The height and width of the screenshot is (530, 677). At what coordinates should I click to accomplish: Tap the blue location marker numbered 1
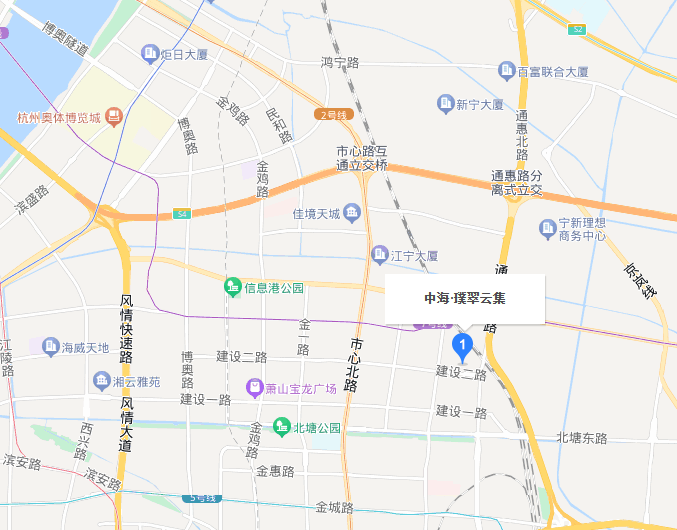pos(462,346)
